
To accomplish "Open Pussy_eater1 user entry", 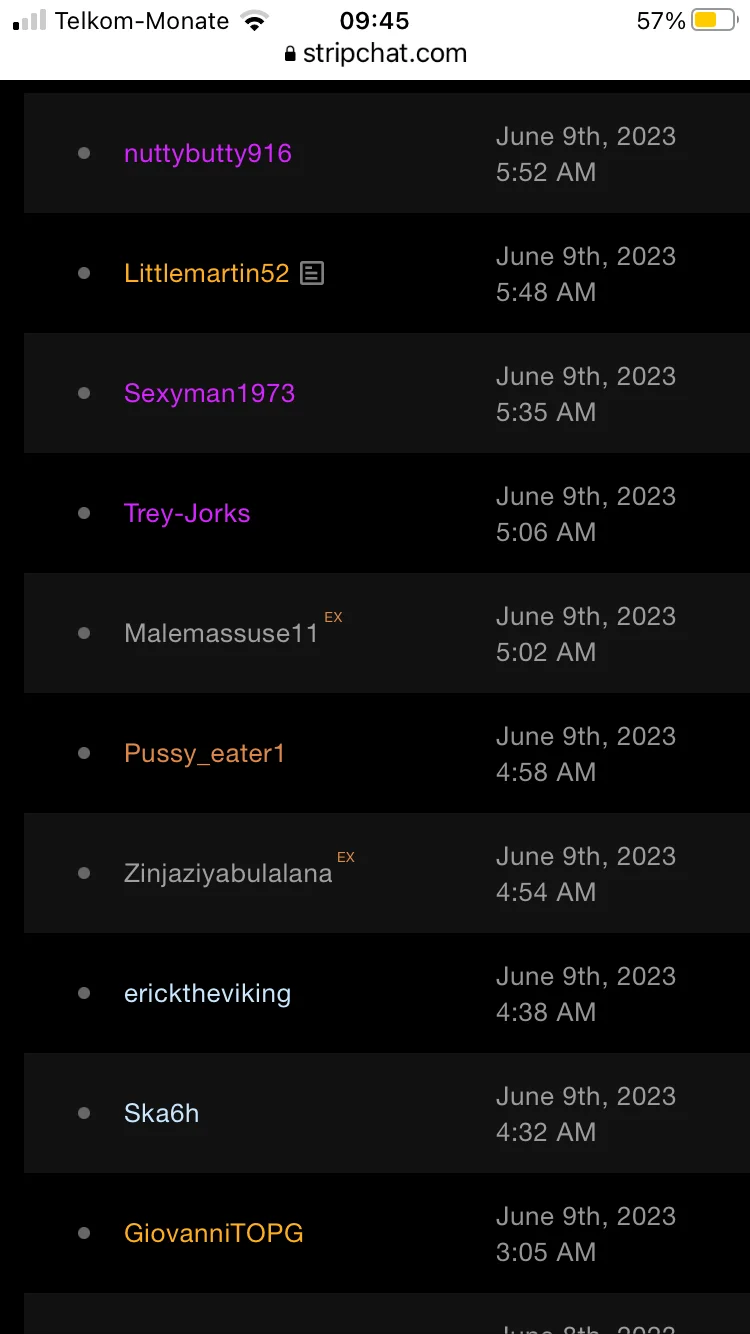I will (204, 753).
